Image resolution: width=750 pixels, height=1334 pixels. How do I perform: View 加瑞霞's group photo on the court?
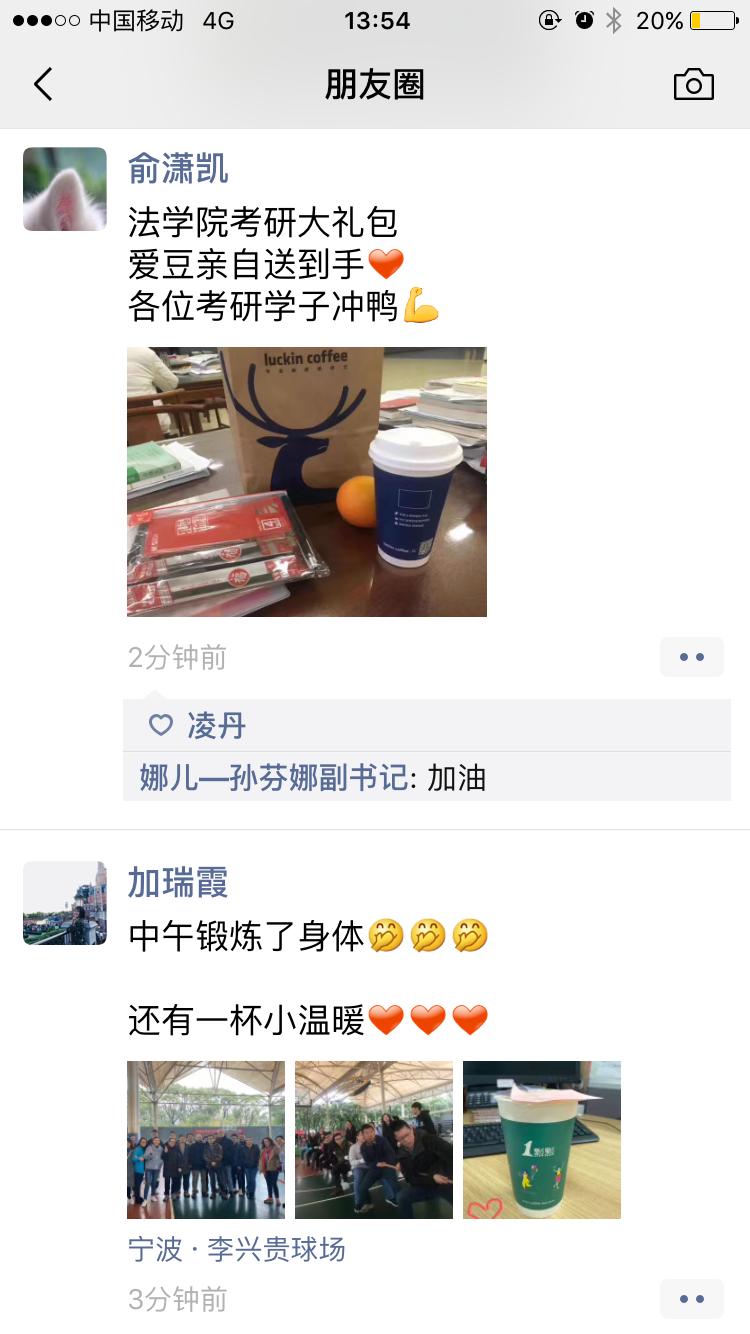(x=206, y=1139)
